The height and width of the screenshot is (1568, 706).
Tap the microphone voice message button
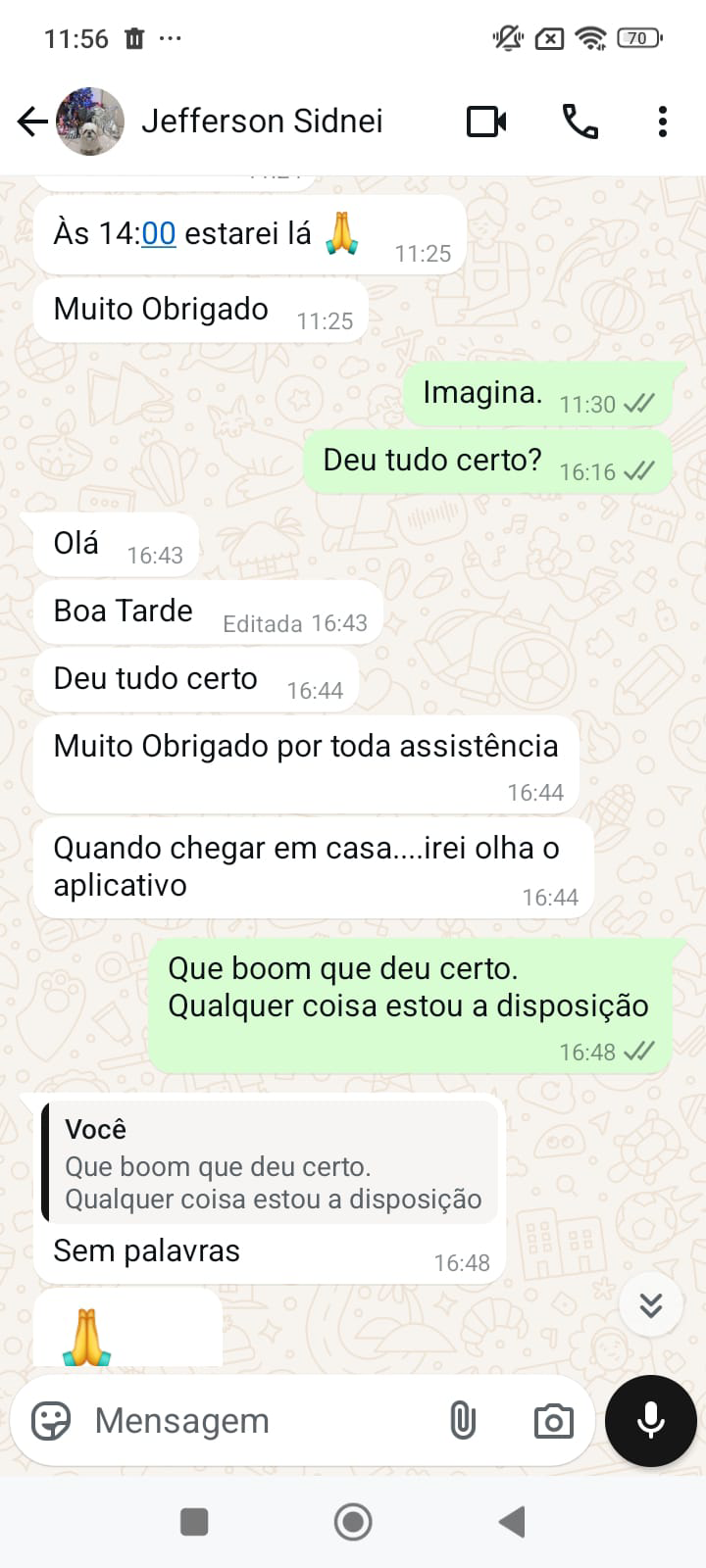point(651,1421)
